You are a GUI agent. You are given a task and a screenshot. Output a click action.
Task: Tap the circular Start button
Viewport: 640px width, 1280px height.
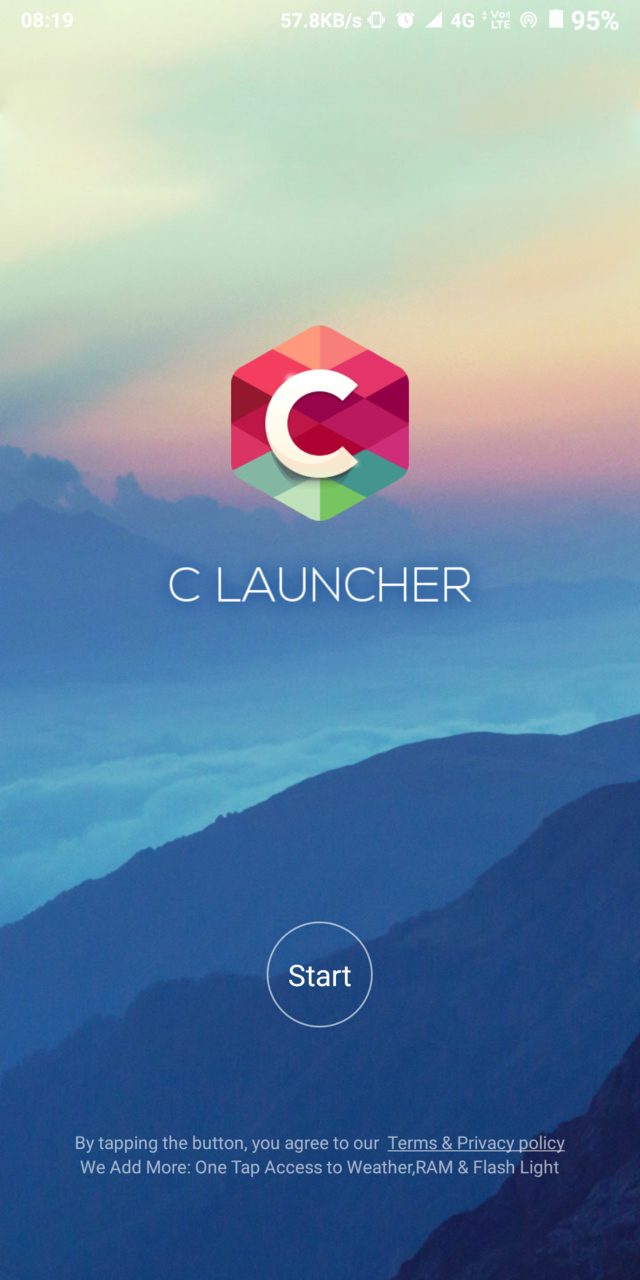tap(320, 975)
